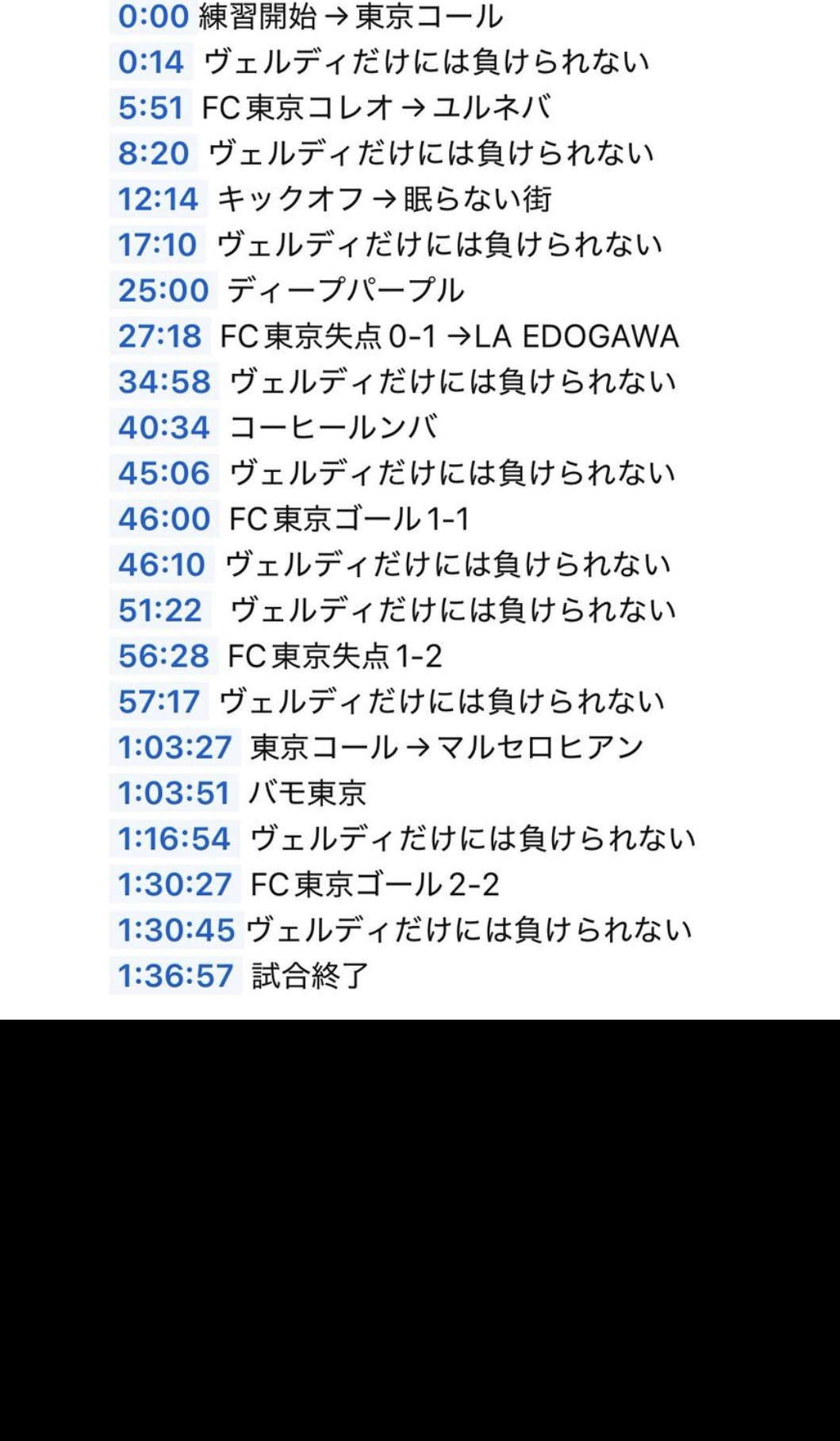The height and width of the screenshot is (1441, 840).
Task: Jump to 1:30:27 FC東京ゴール 2-2
Action: (x=175, y=885)
